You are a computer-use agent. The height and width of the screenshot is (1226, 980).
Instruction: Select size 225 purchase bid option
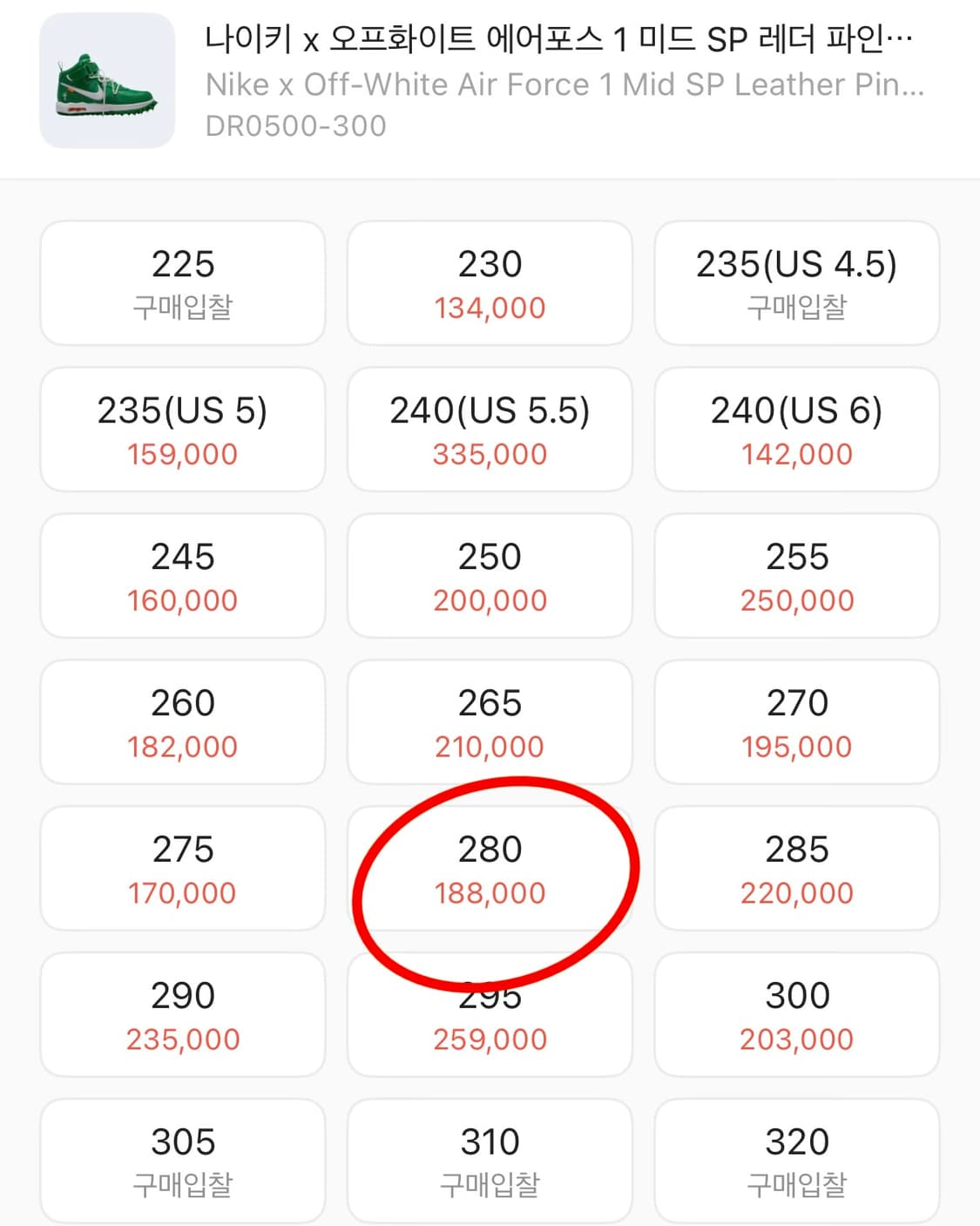[181, 281]
